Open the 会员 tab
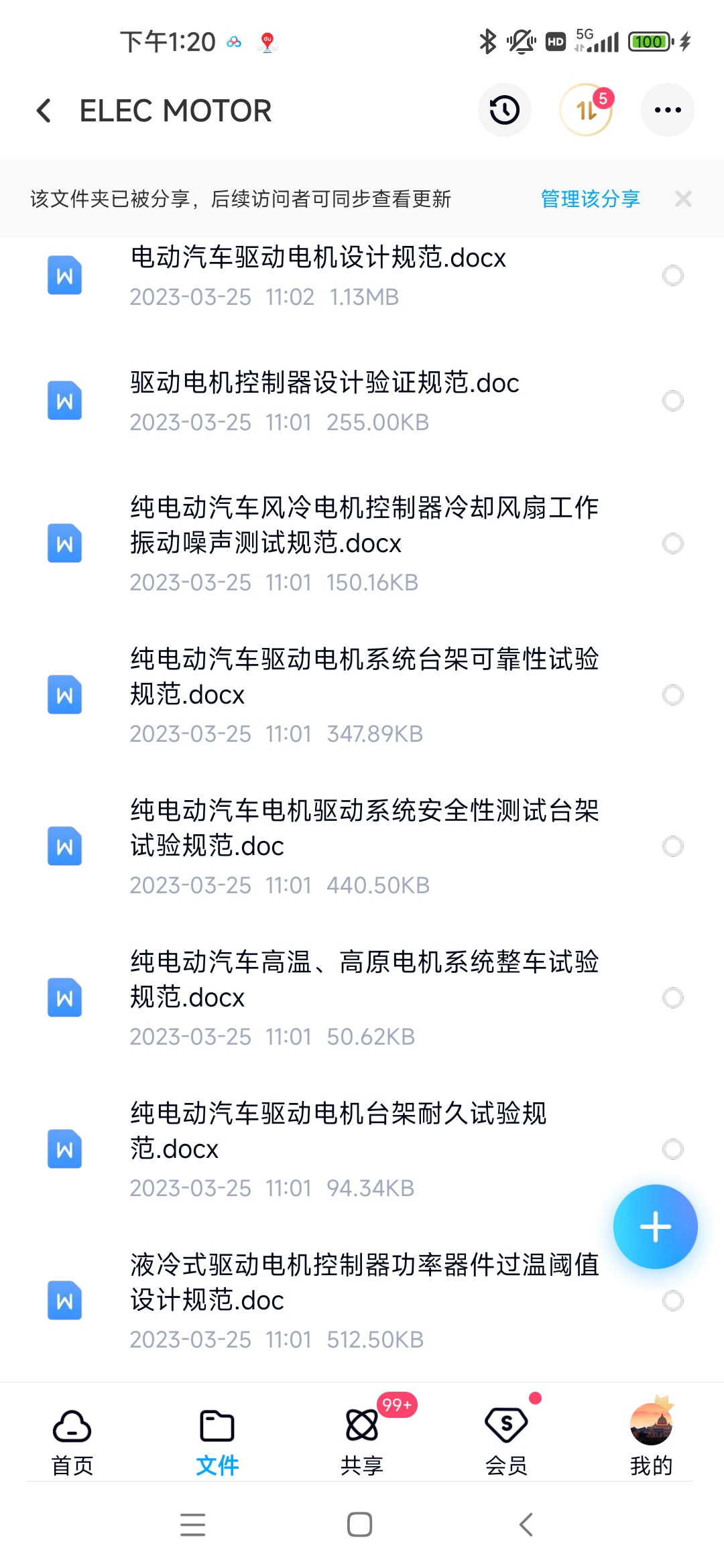724x1568 pixels. coord(507,1442)
